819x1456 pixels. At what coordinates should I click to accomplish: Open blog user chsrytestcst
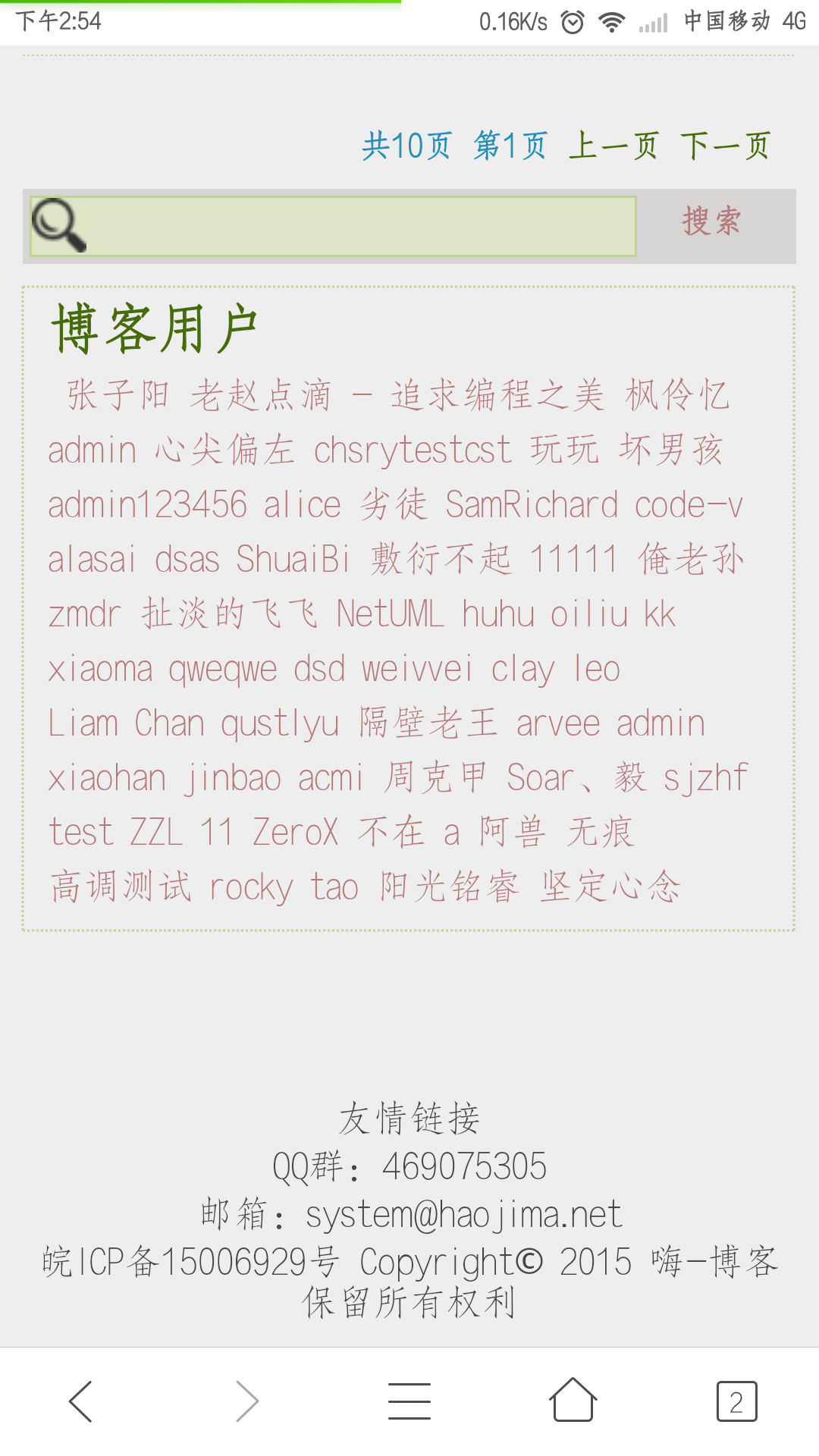pos(413,450)
